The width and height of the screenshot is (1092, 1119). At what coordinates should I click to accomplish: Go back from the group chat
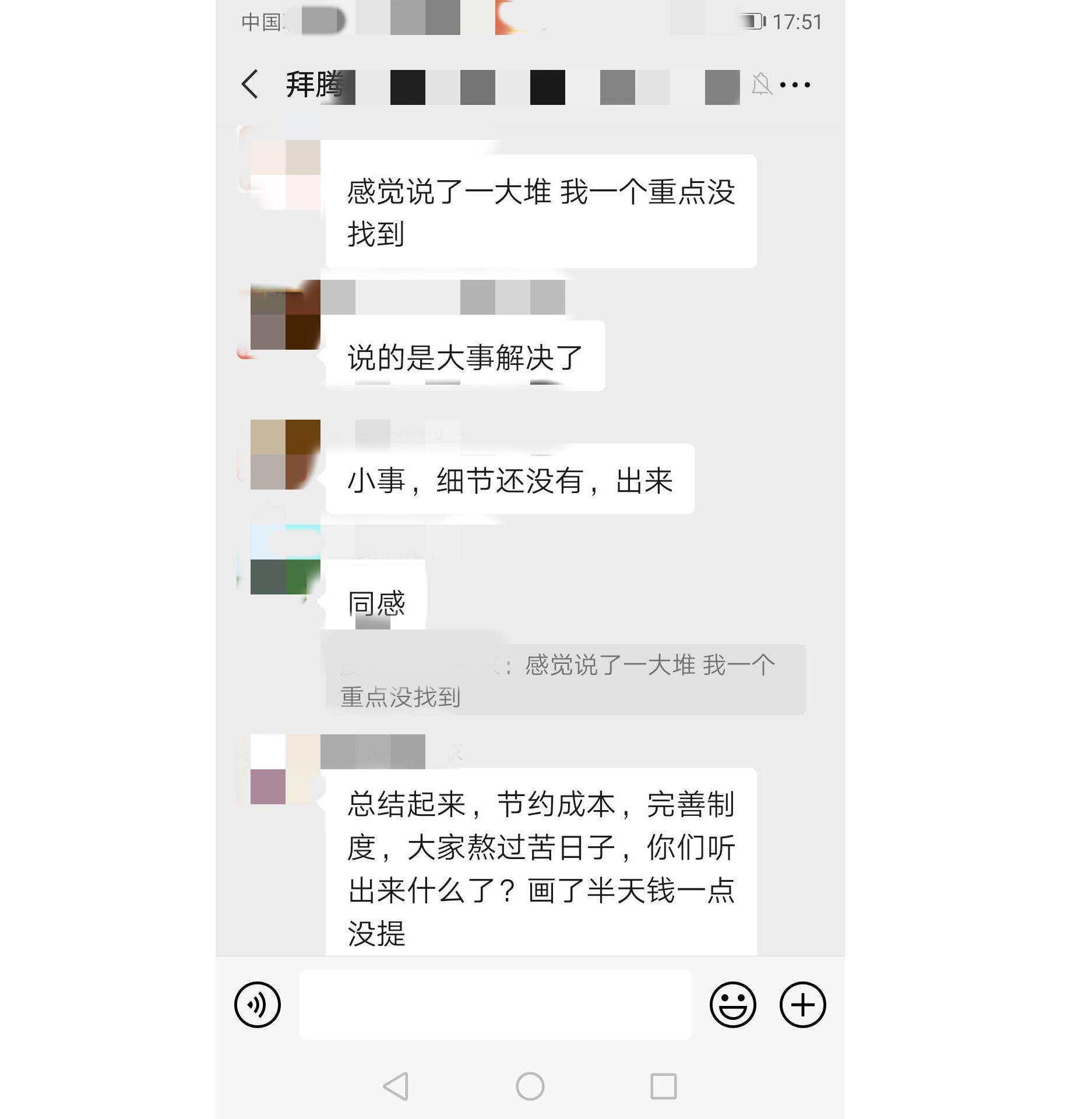(250, 85)
